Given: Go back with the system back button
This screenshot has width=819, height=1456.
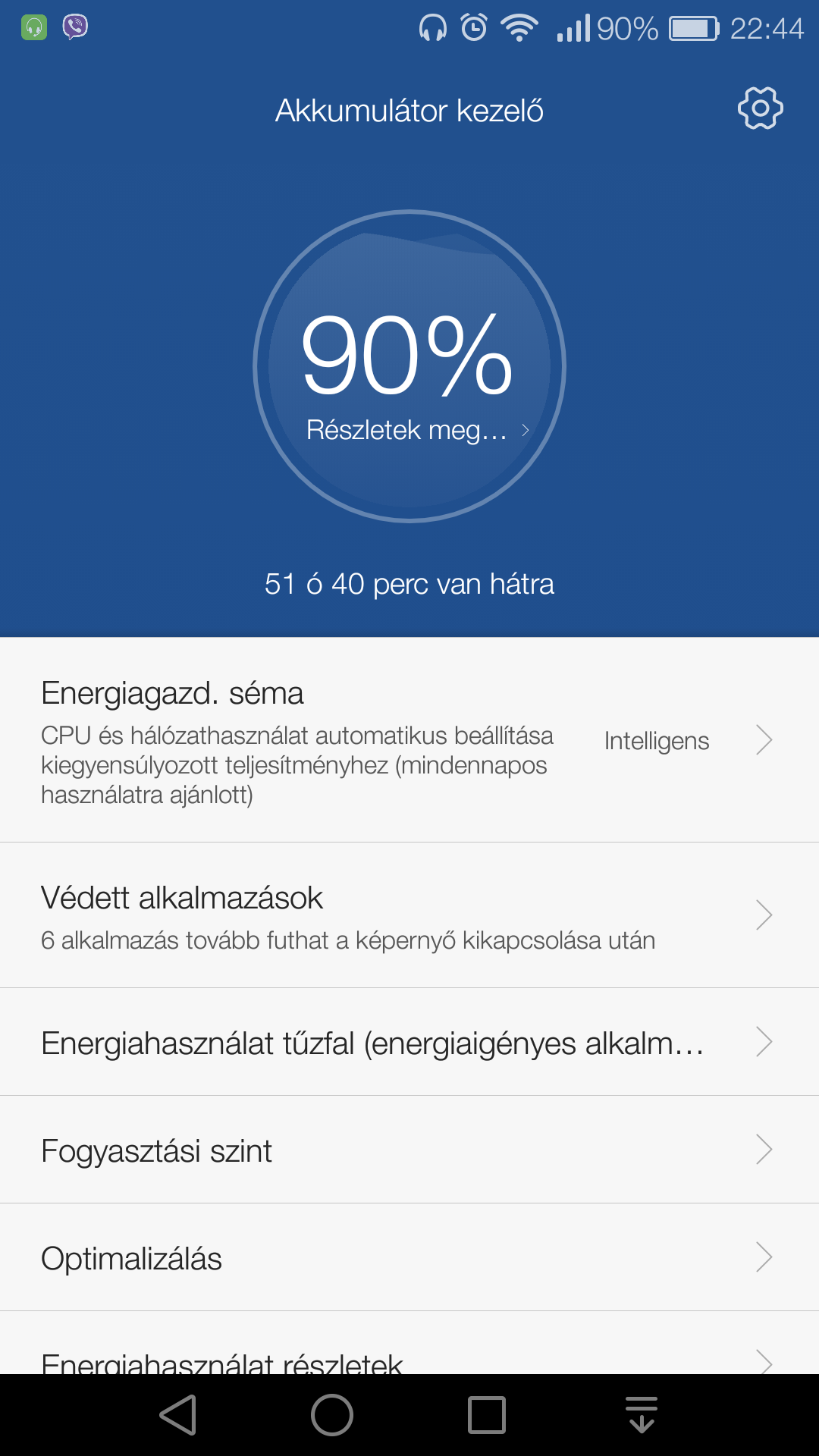Looking at the screenshot, I should click(179, 1415).
